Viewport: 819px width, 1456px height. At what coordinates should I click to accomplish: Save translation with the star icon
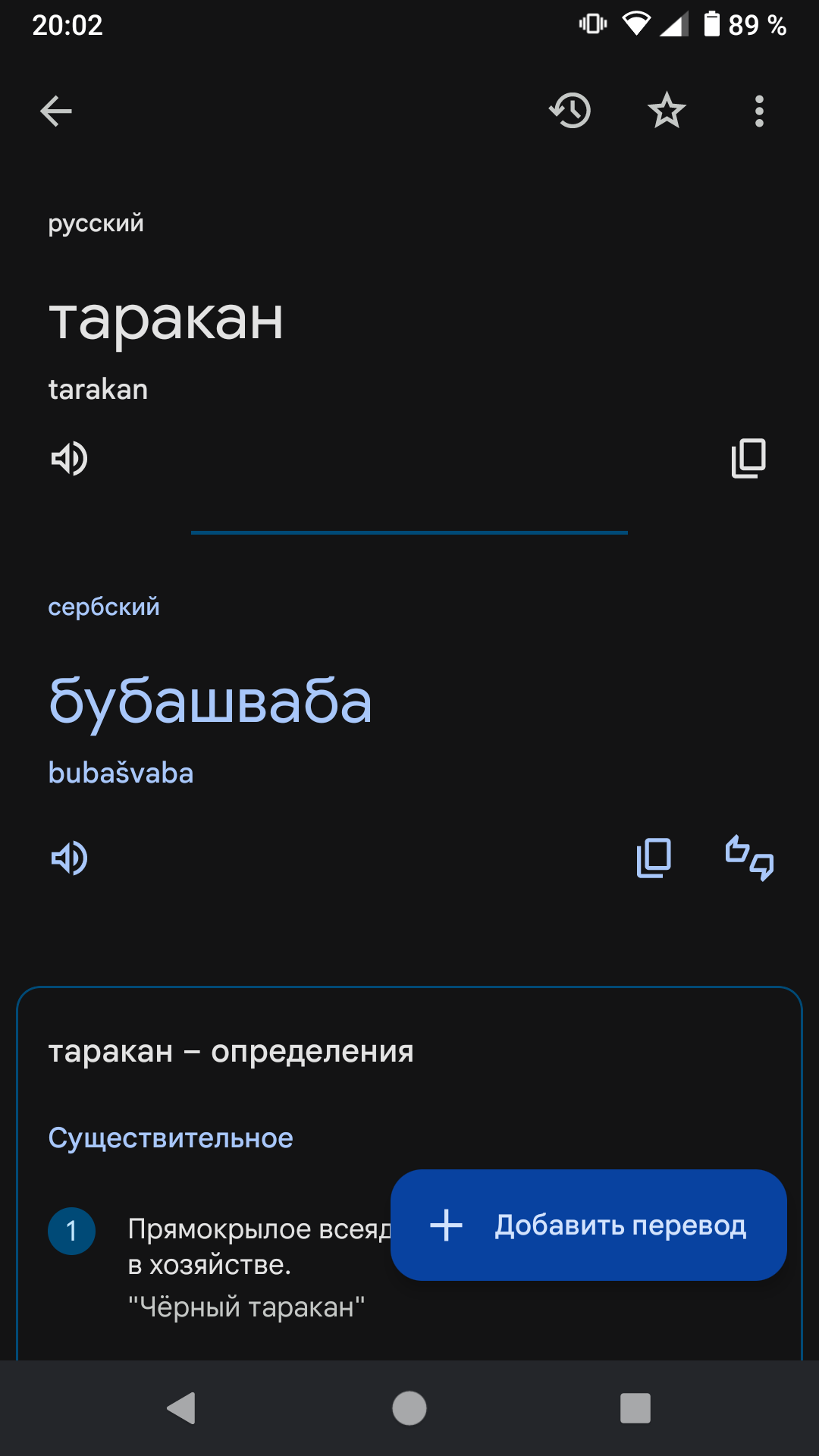(x=667, y=111)
